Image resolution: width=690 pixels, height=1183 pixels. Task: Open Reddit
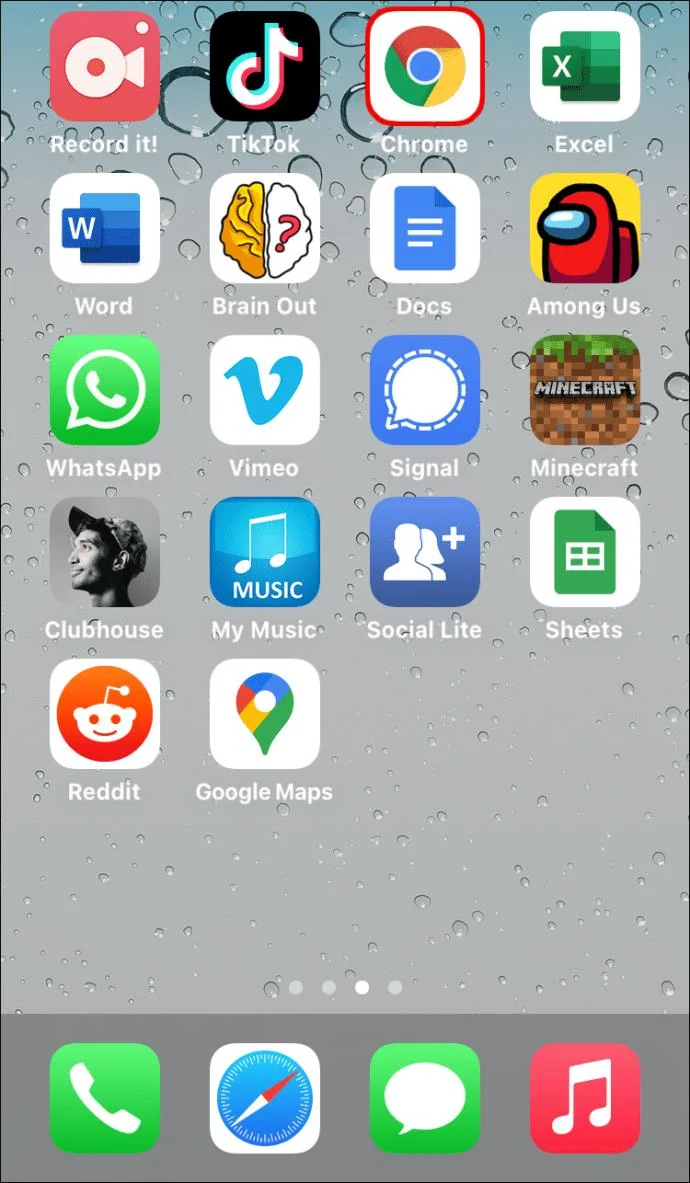(104, 714)
